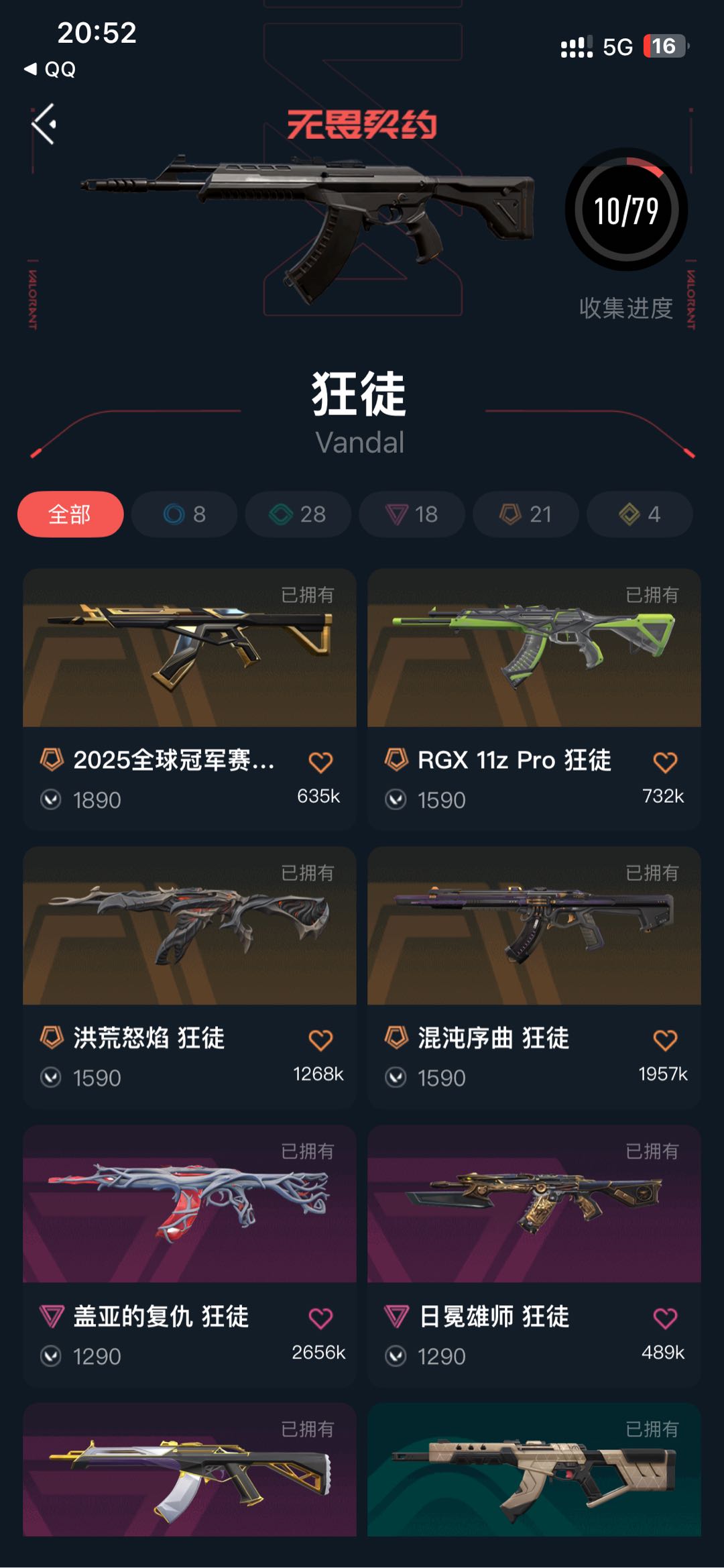The image size is (724, 1568).
Task: Filter skins by the blue tier with 8
Action: point(184,514)
